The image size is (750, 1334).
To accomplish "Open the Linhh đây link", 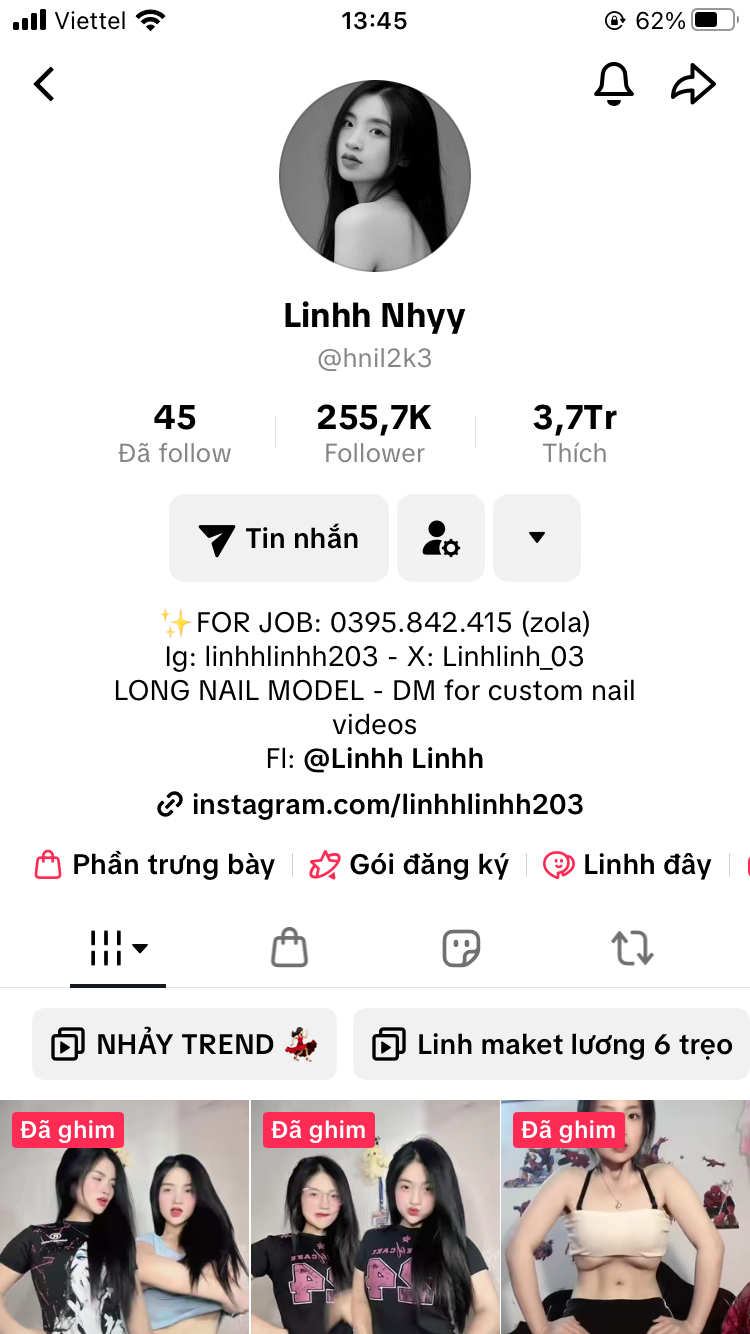I will pyautogui.click(x=628, y=865).
